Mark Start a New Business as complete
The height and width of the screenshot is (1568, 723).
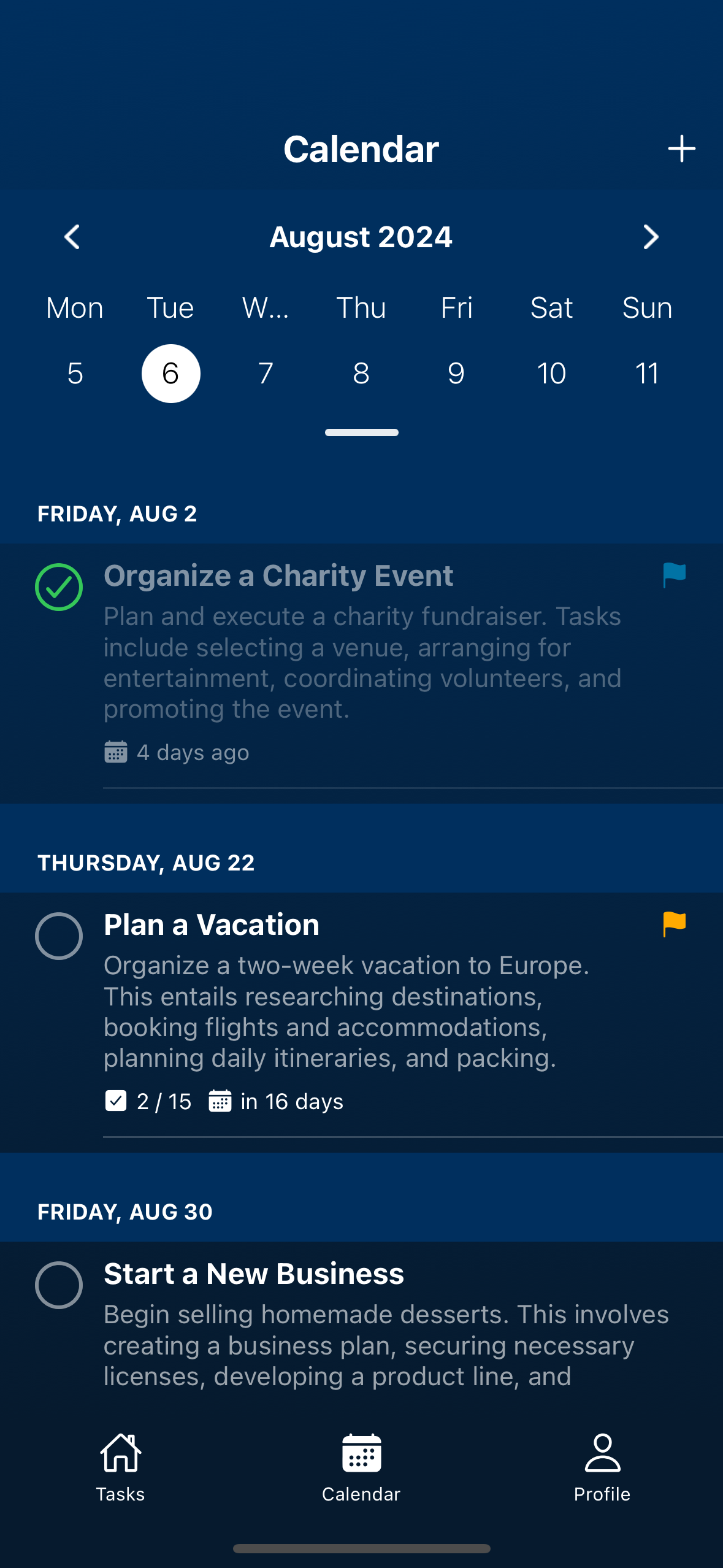pos(59,1285)
